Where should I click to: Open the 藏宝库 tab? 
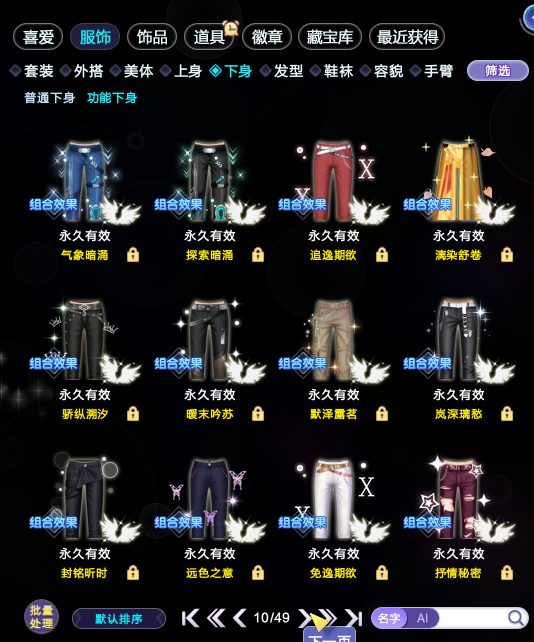[x=330, y=37]
